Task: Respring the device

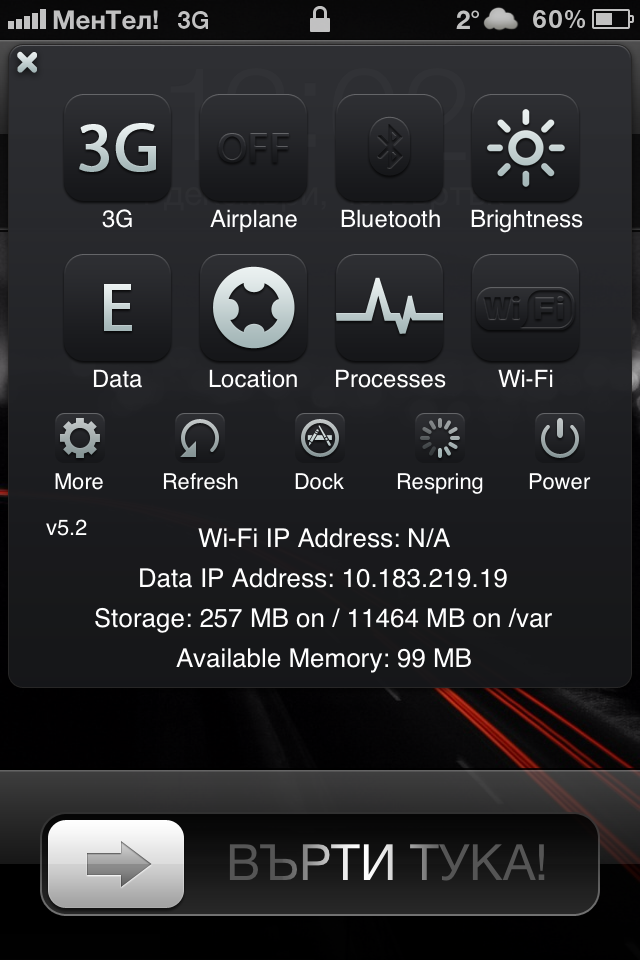Action: pyautogui.click(x=439, y=438)
